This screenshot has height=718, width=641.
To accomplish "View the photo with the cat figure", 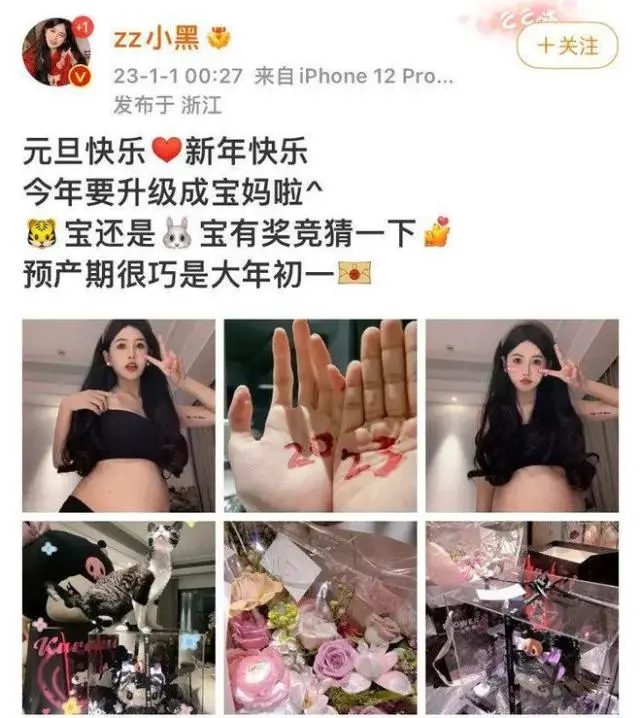I will click(x=119, y=618).
